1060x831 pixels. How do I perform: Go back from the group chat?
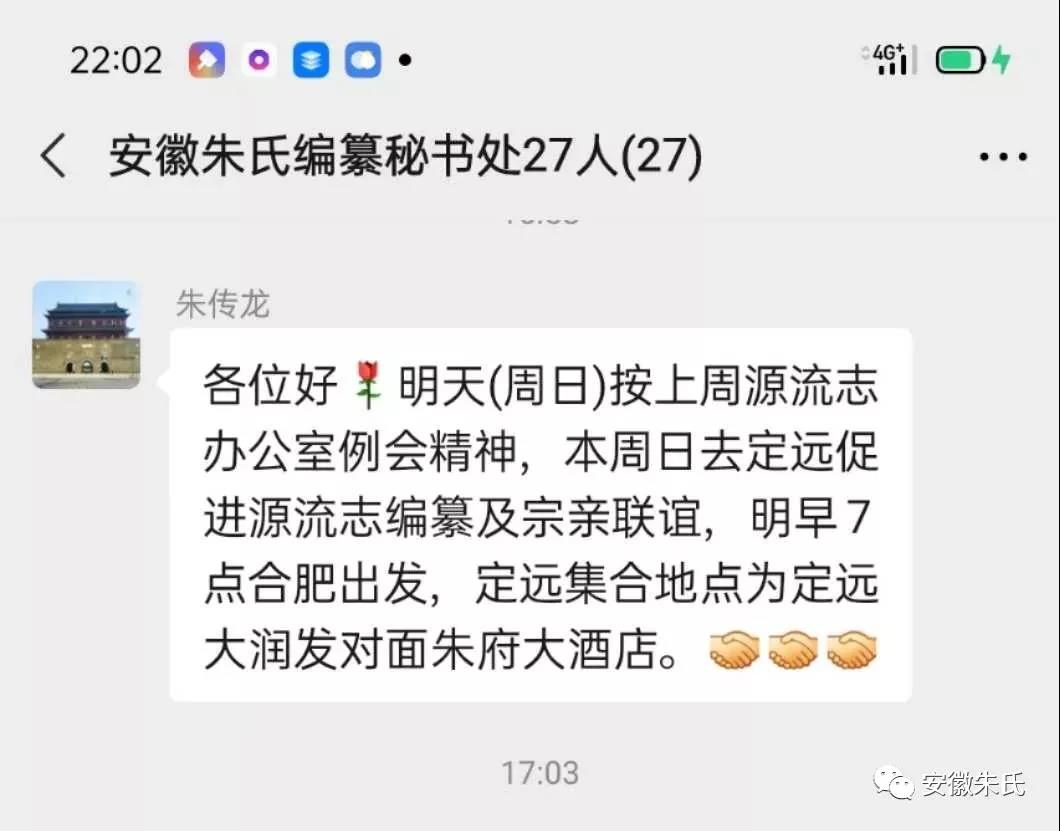click(54, 157)
